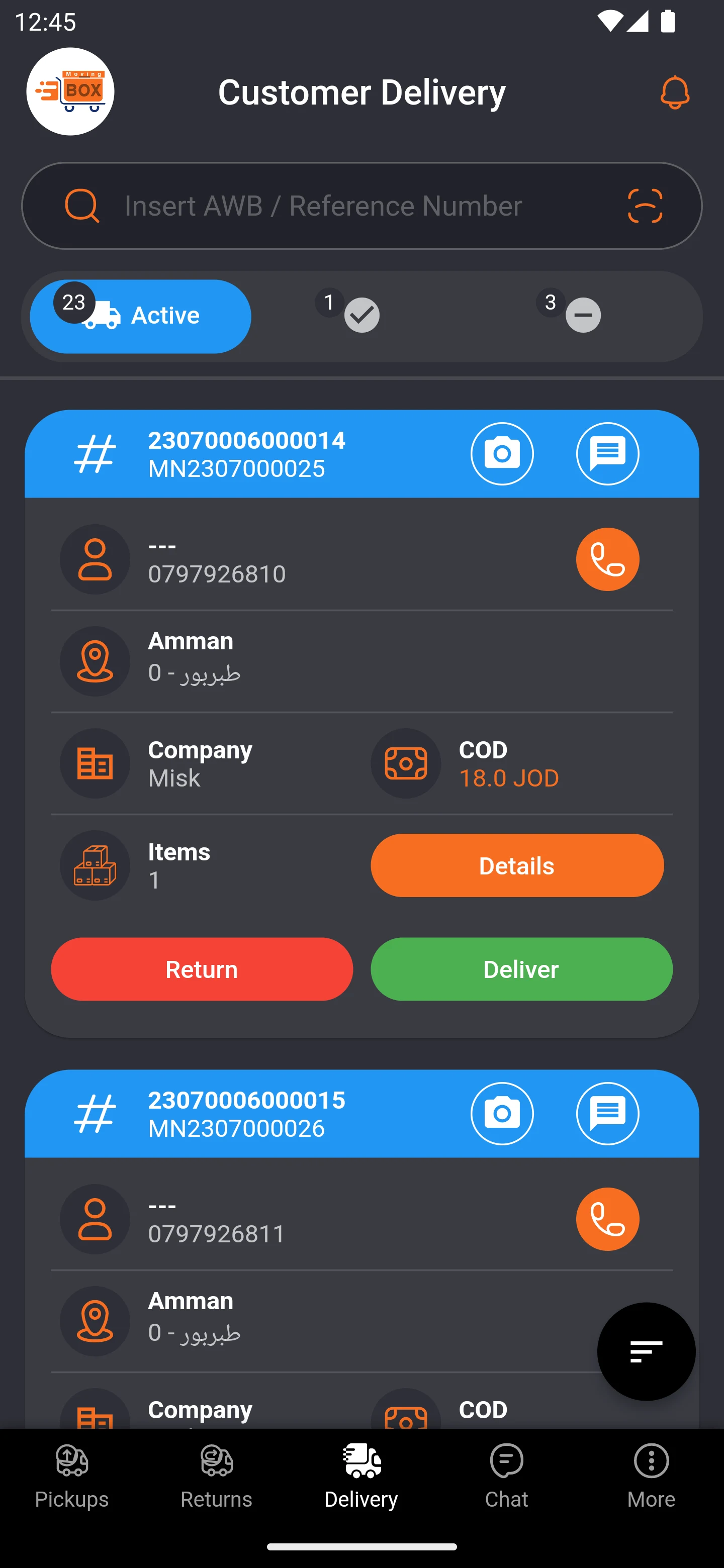Open the More tab
The width and height of the screenshot is (724, 1568).
(651, 1476)
